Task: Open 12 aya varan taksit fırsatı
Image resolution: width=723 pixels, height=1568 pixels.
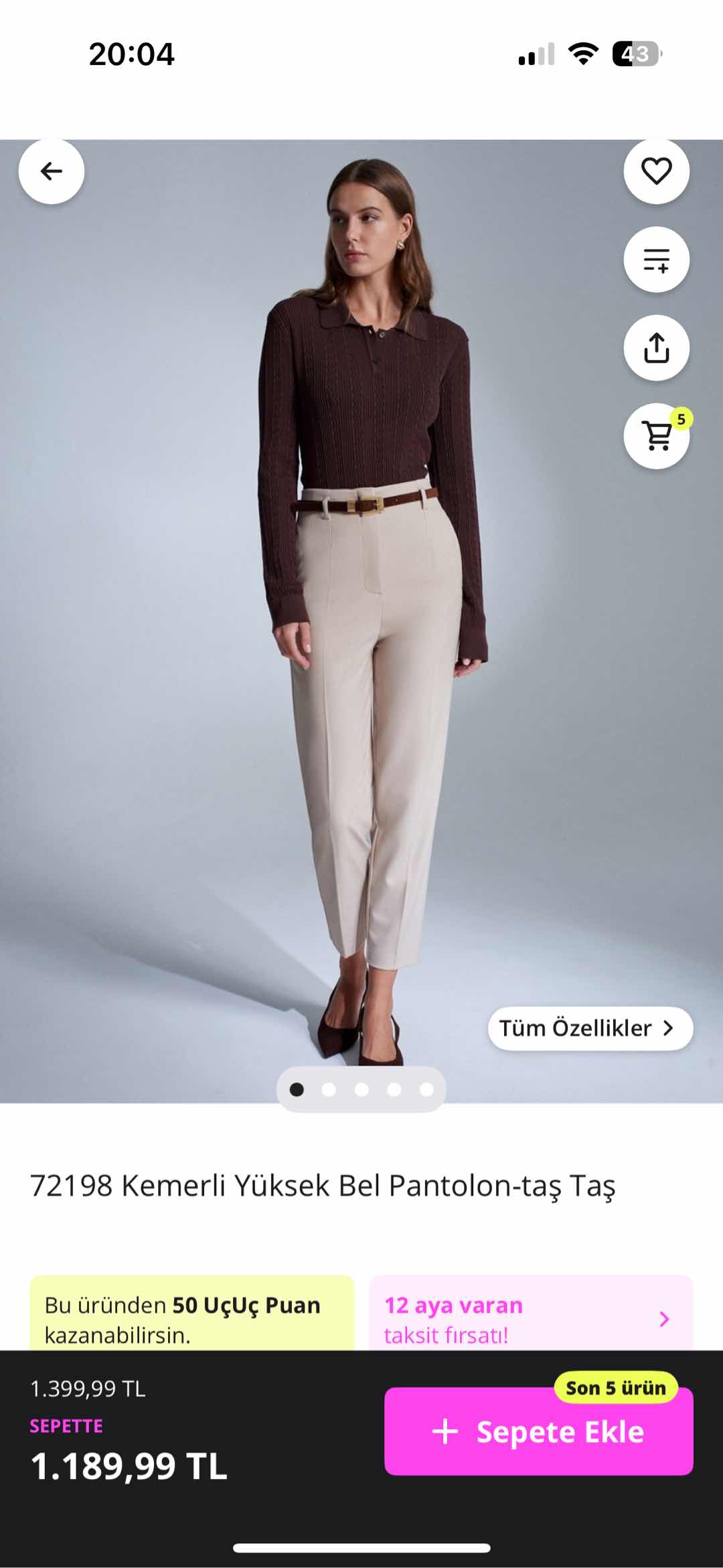Action: (530, 1319)
